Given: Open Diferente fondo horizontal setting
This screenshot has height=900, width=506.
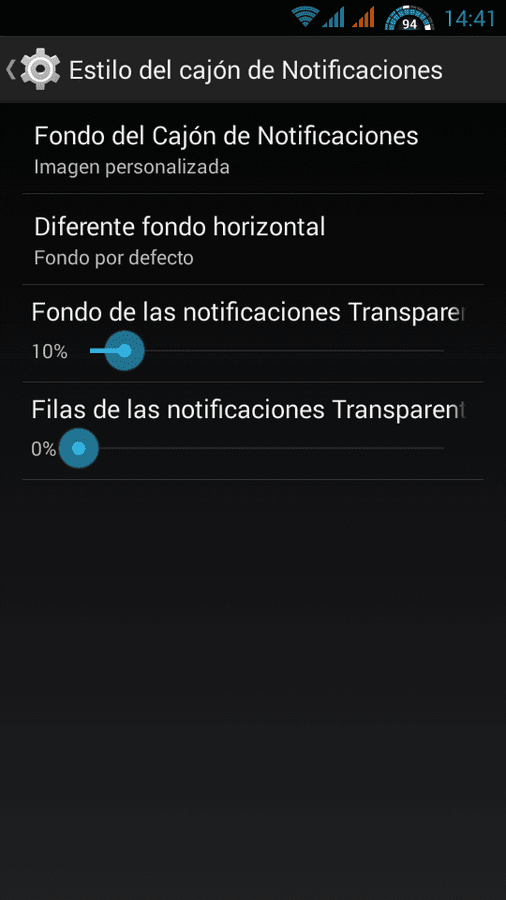Looking at the screenshot, I should 253,239.
